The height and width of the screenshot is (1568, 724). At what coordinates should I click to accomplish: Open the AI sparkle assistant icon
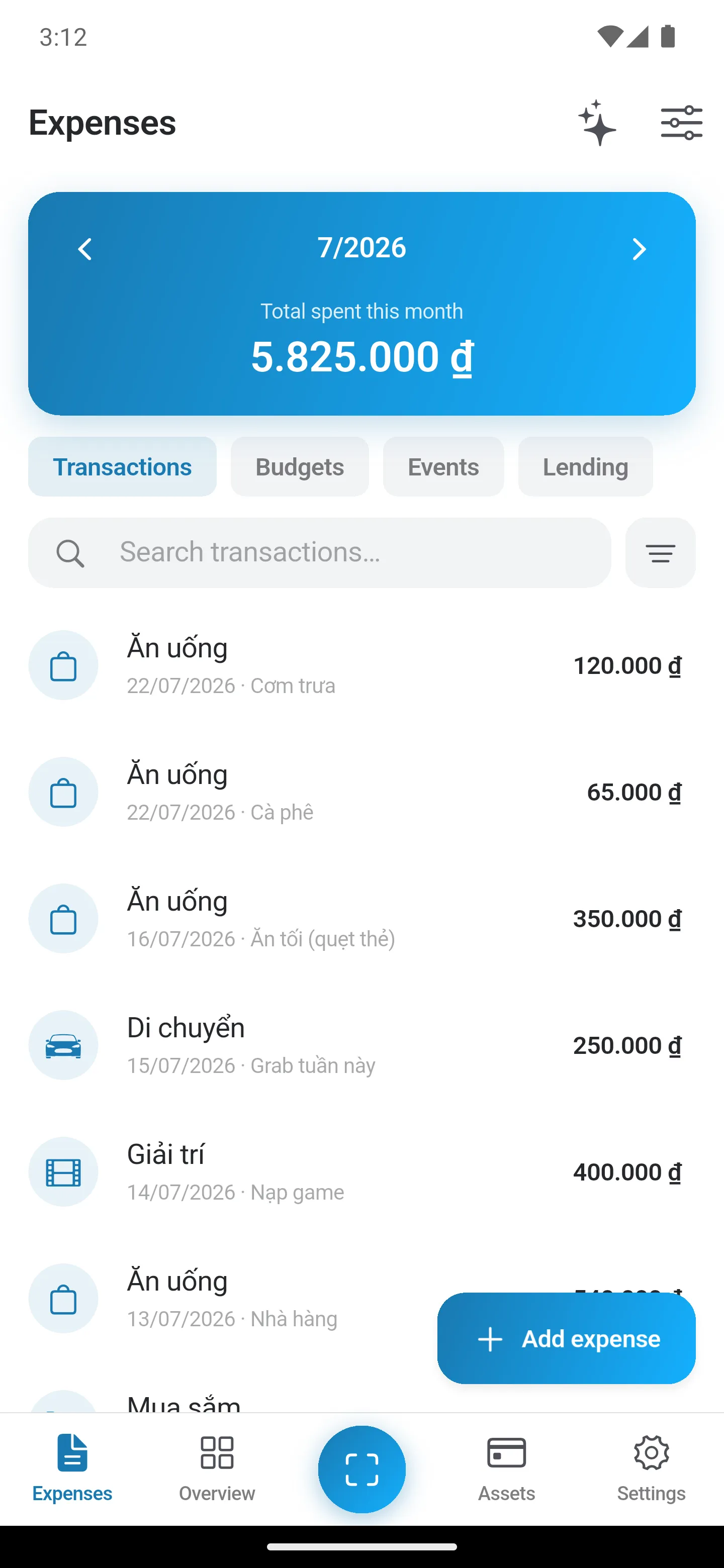[597, 123]
